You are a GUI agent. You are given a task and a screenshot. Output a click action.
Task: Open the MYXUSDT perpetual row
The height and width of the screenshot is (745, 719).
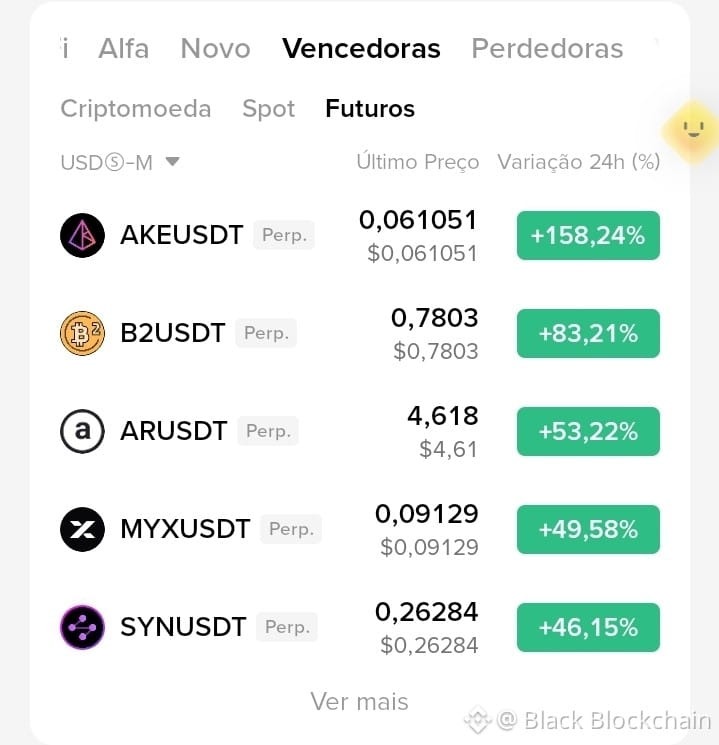click(x=360, y=529)
